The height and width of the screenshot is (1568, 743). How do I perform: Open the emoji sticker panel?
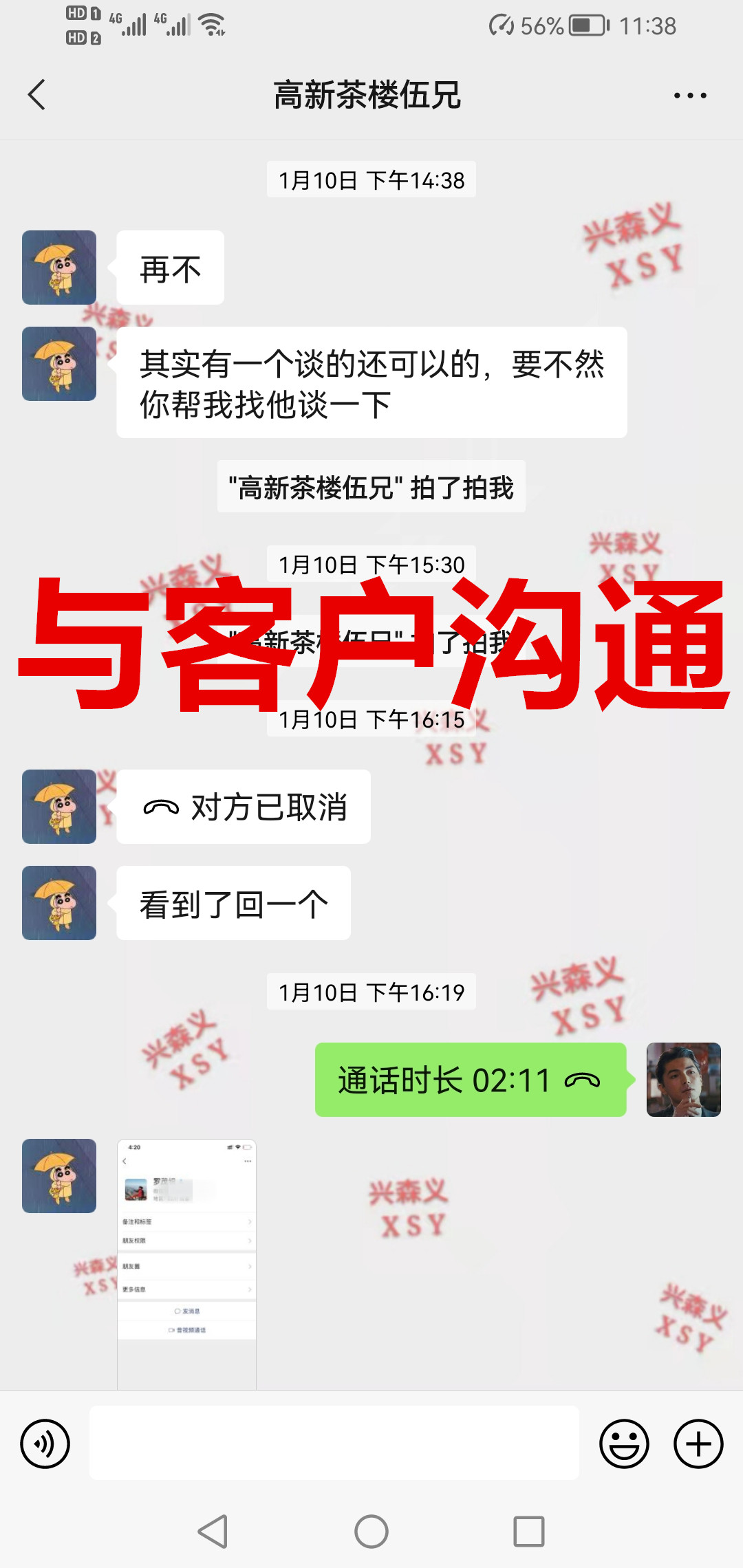pyautogui.click(x=624, y=1444)
